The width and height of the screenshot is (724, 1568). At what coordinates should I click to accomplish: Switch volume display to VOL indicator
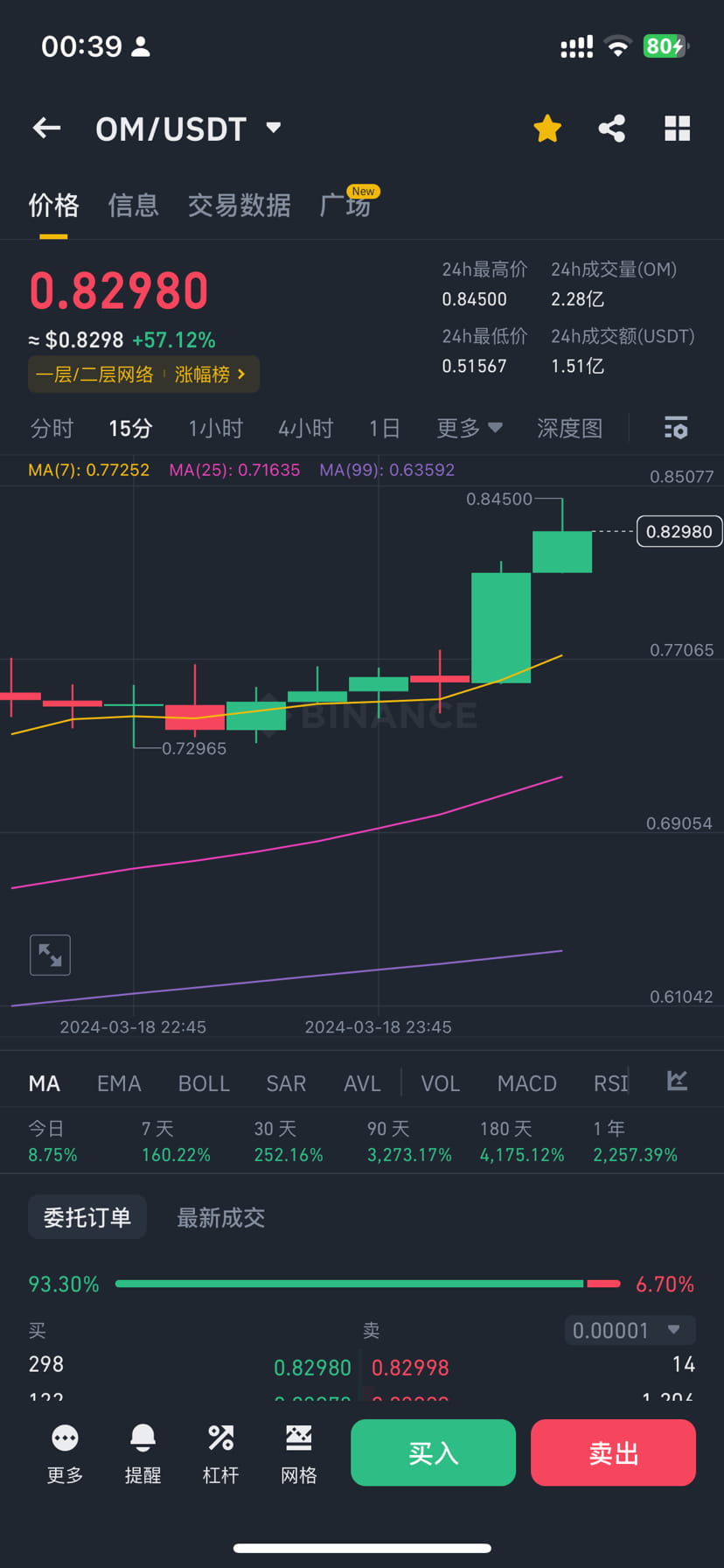[440, 1082]
